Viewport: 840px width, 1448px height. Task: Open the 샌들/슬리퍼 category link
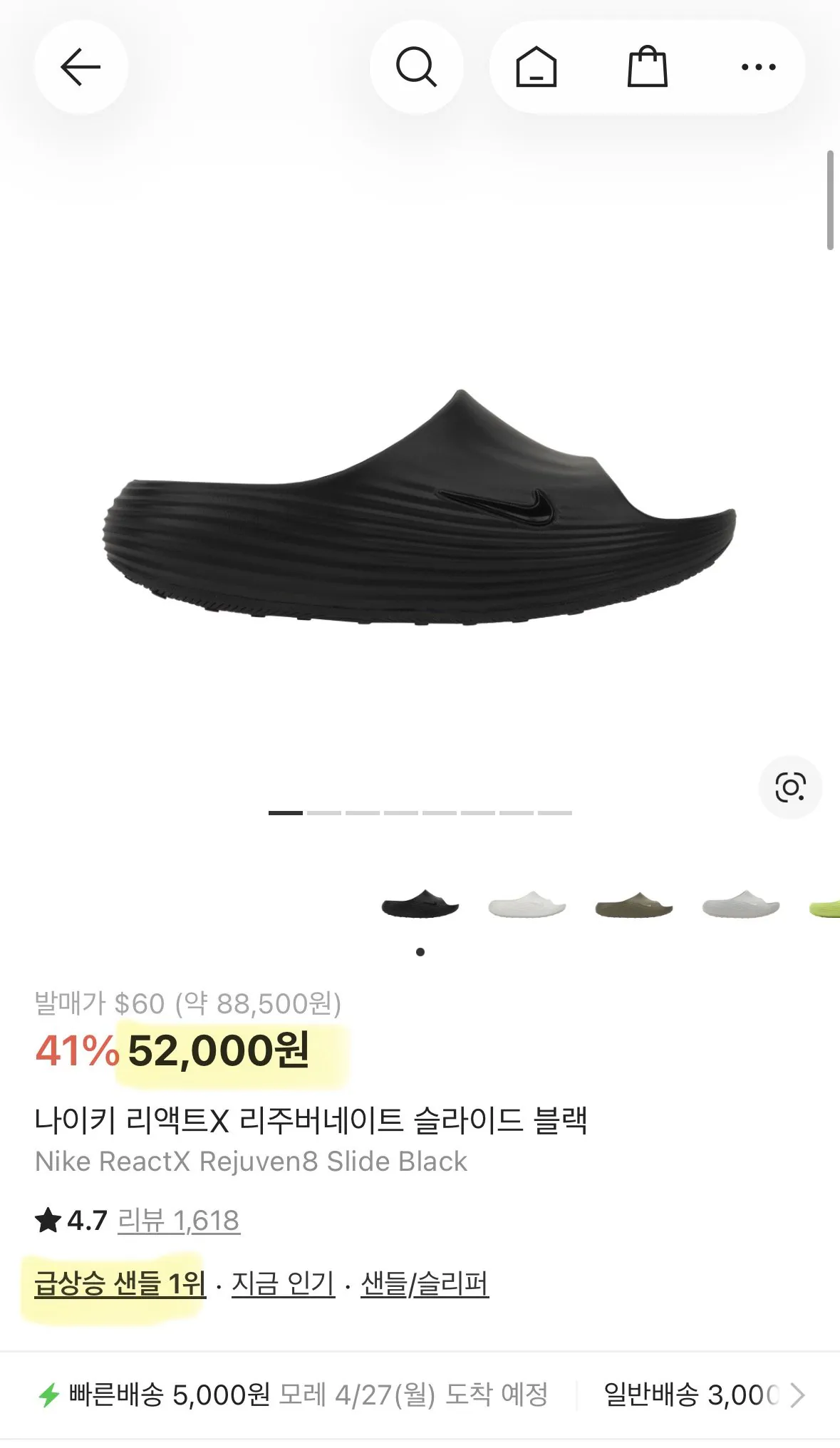pos(425,1283)
